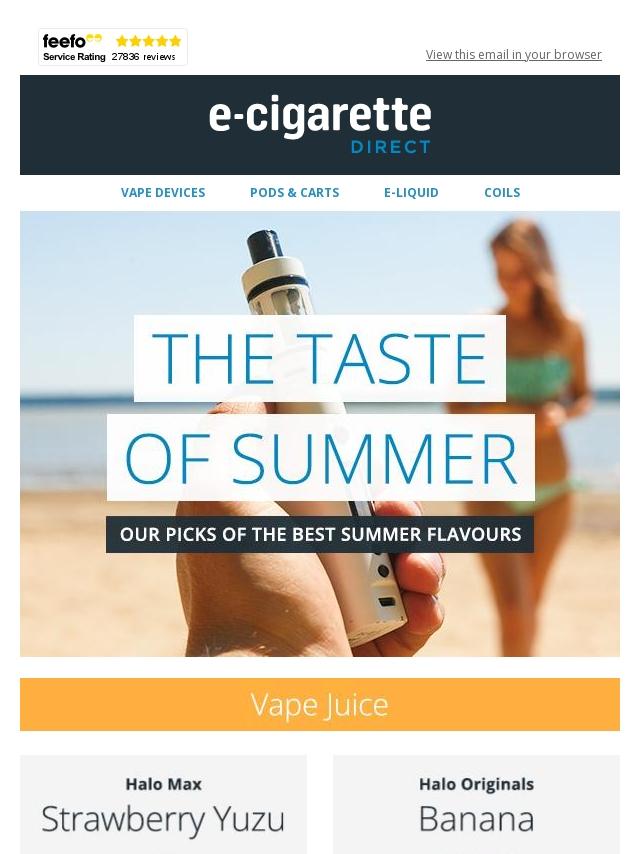This screenshot has width=640, height=854.
Task: Go to Pods & Carts section
Action: [x=294, y=193]
